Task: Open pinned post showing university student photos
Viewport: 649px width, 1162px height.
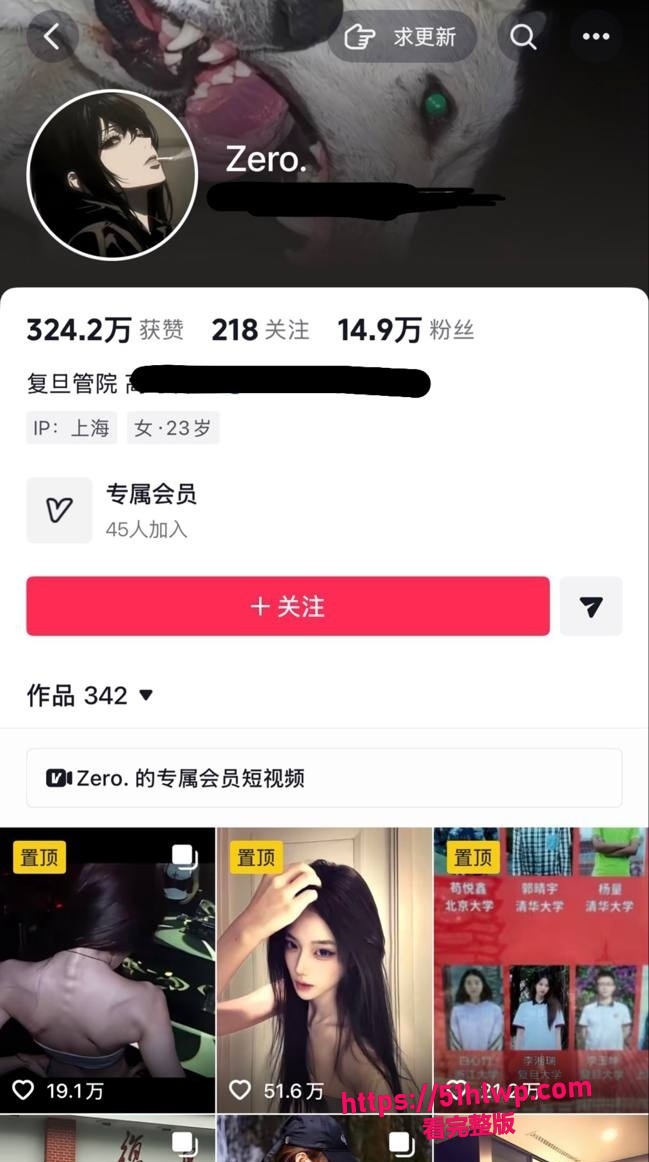Action: (542, 970)
